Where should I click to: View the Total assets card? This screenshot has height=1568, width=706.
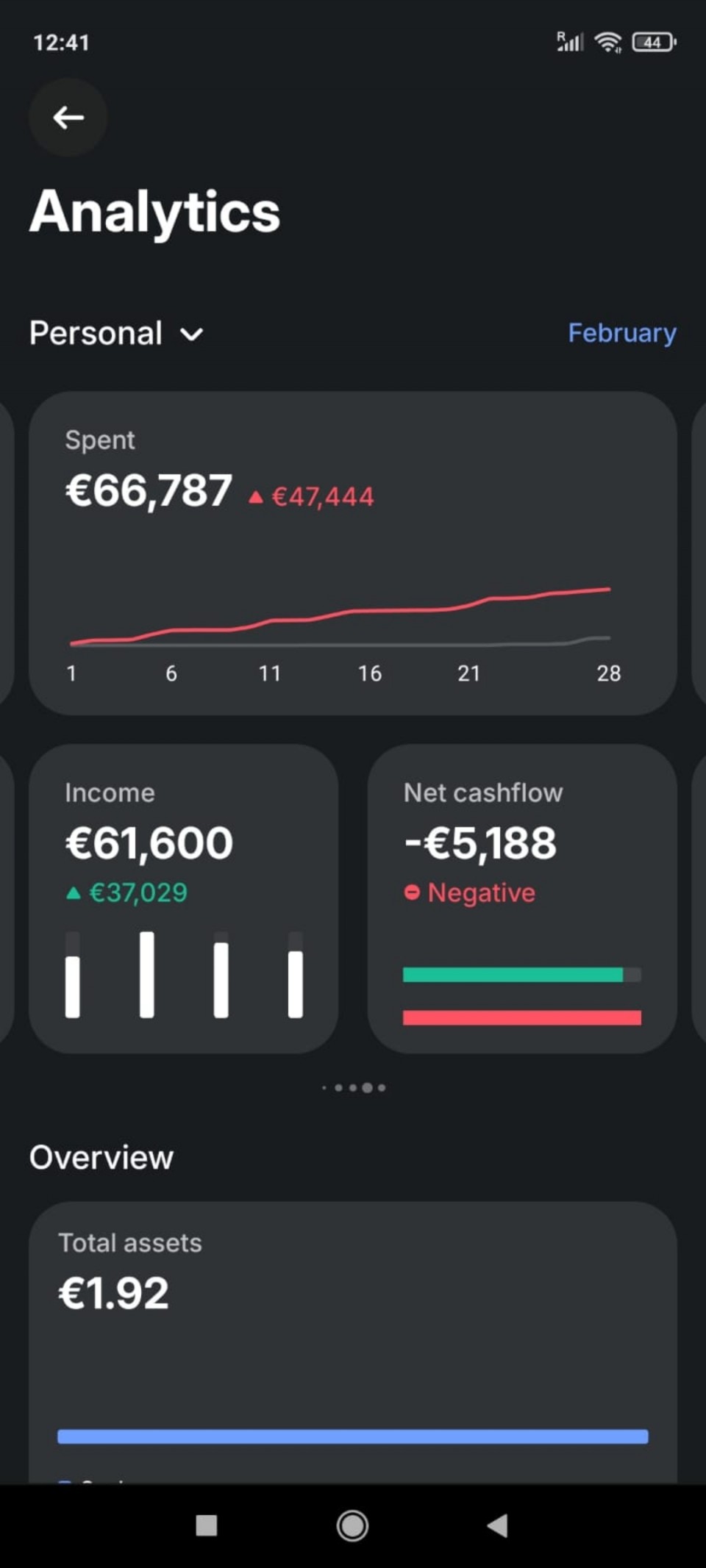[352, 1338]
